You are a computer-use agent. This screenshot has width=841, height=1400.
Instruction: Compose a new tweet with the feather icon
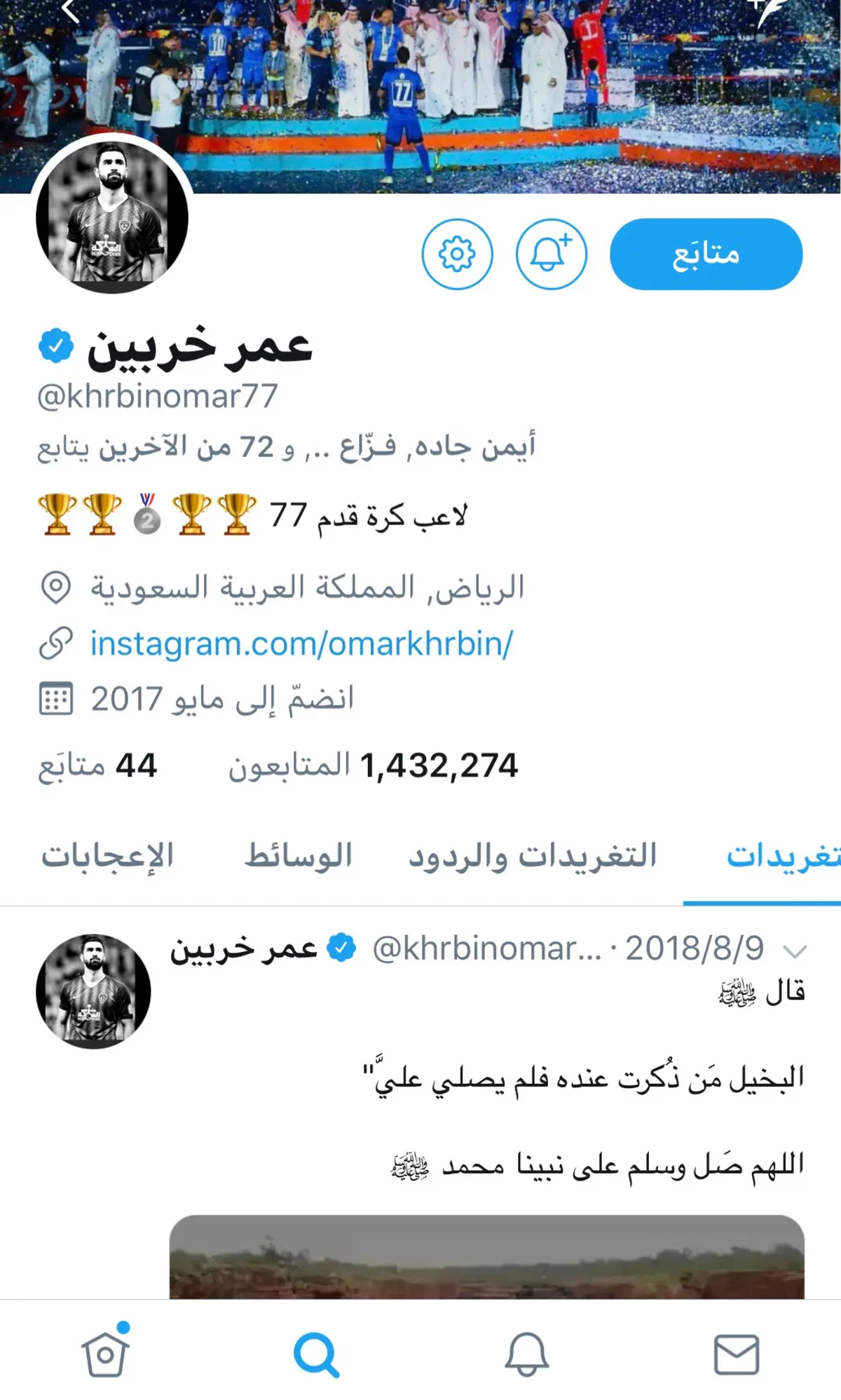tap(771, 10)
